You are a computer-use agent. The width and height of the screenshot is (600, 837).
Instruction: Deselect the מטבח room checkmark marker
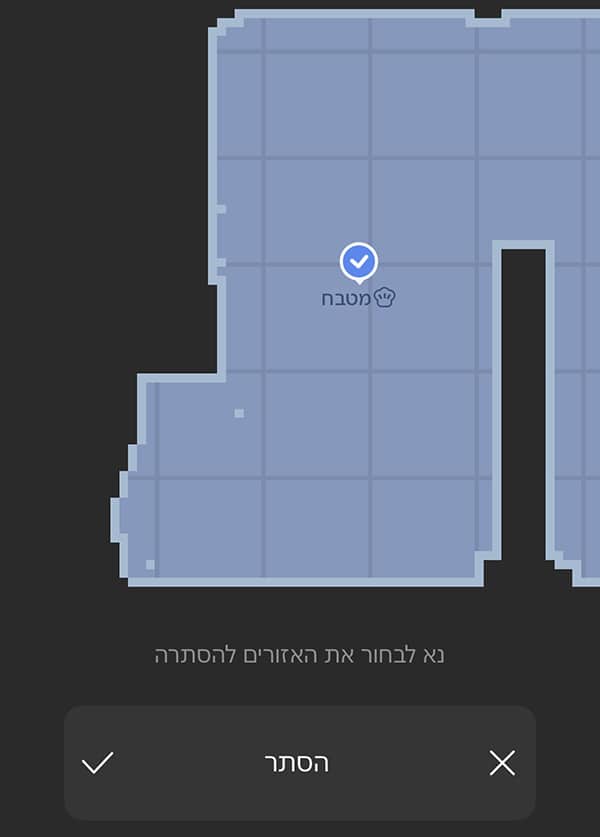pyautogui.click(x=358, y=262)
